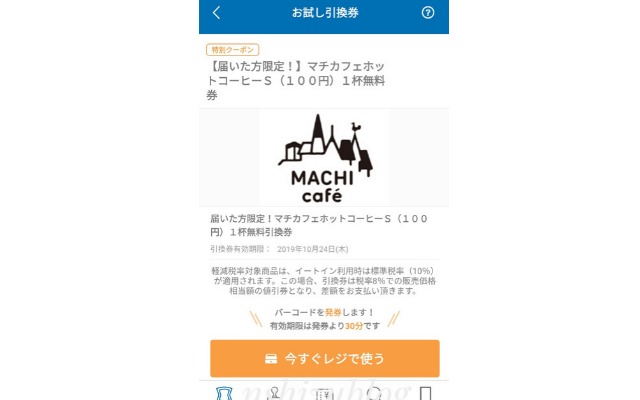Go back using the header arrow
Image resolution: width=640 pixels, height=400 pixels.
point(217,13)
